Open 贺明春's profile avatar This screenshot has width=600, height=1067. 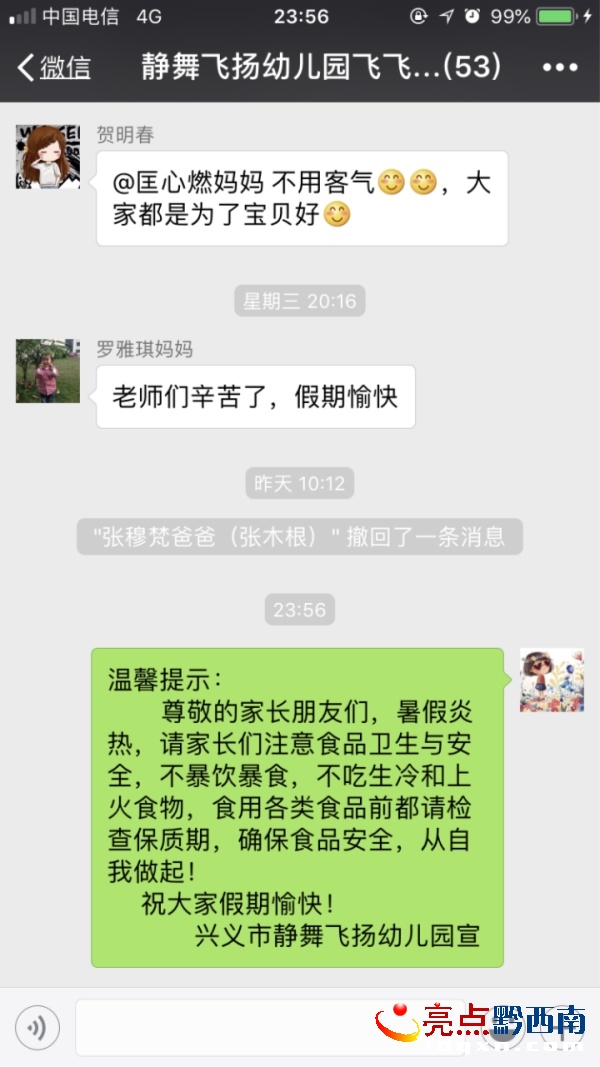click(x=47, y=157)
